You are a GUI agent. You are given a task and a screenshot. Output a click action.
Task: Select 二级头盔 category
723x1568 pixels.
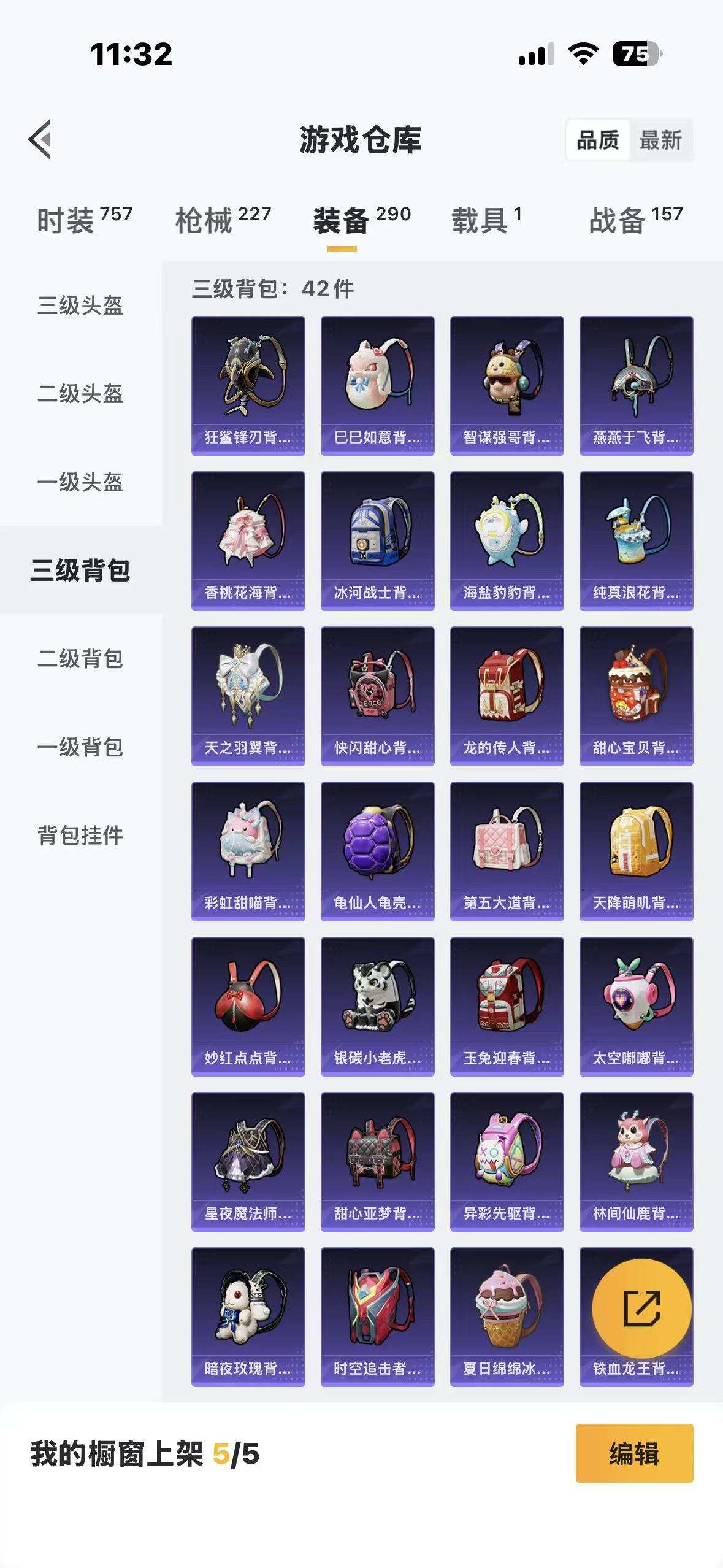point(80,394)
